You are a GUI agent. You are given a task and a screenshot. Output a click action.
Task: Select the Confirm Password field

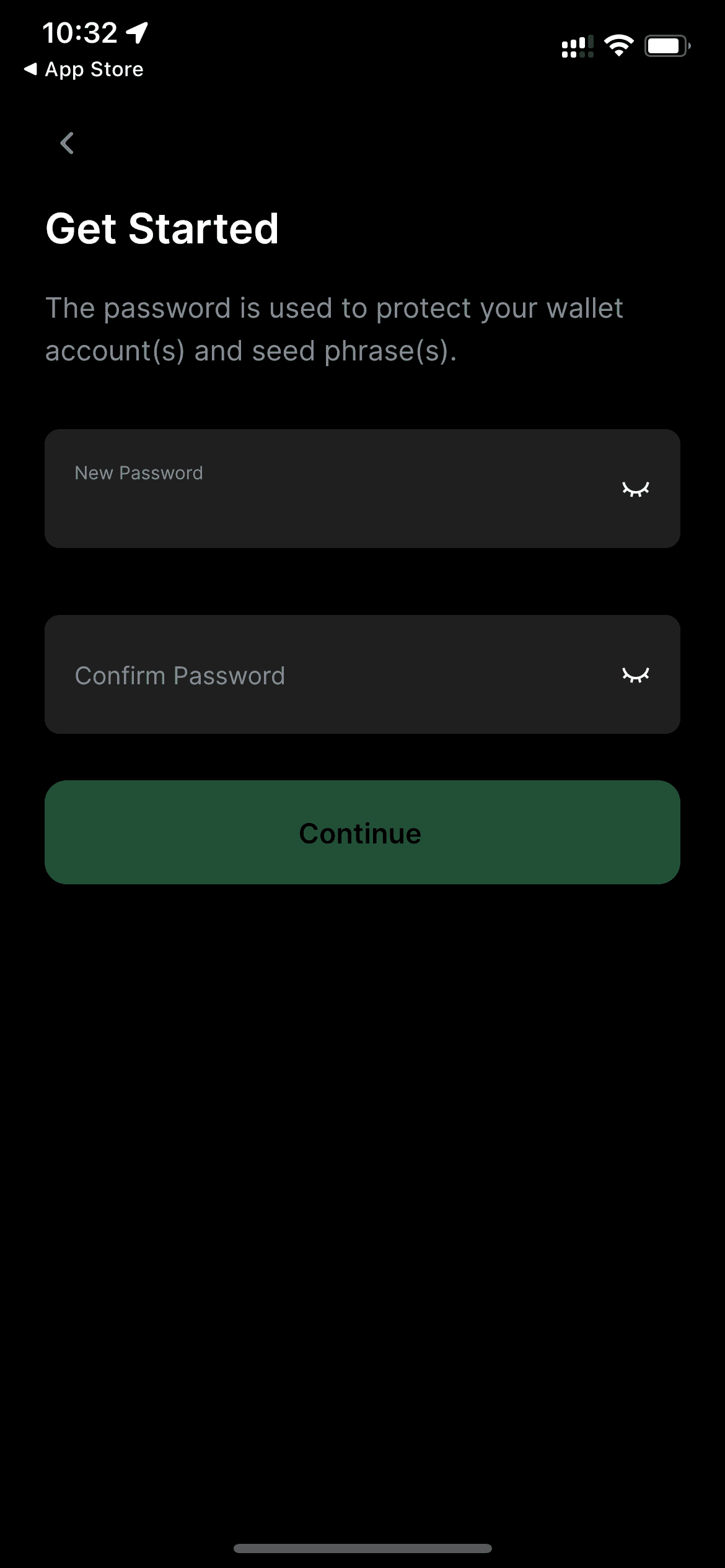point(335,675)
